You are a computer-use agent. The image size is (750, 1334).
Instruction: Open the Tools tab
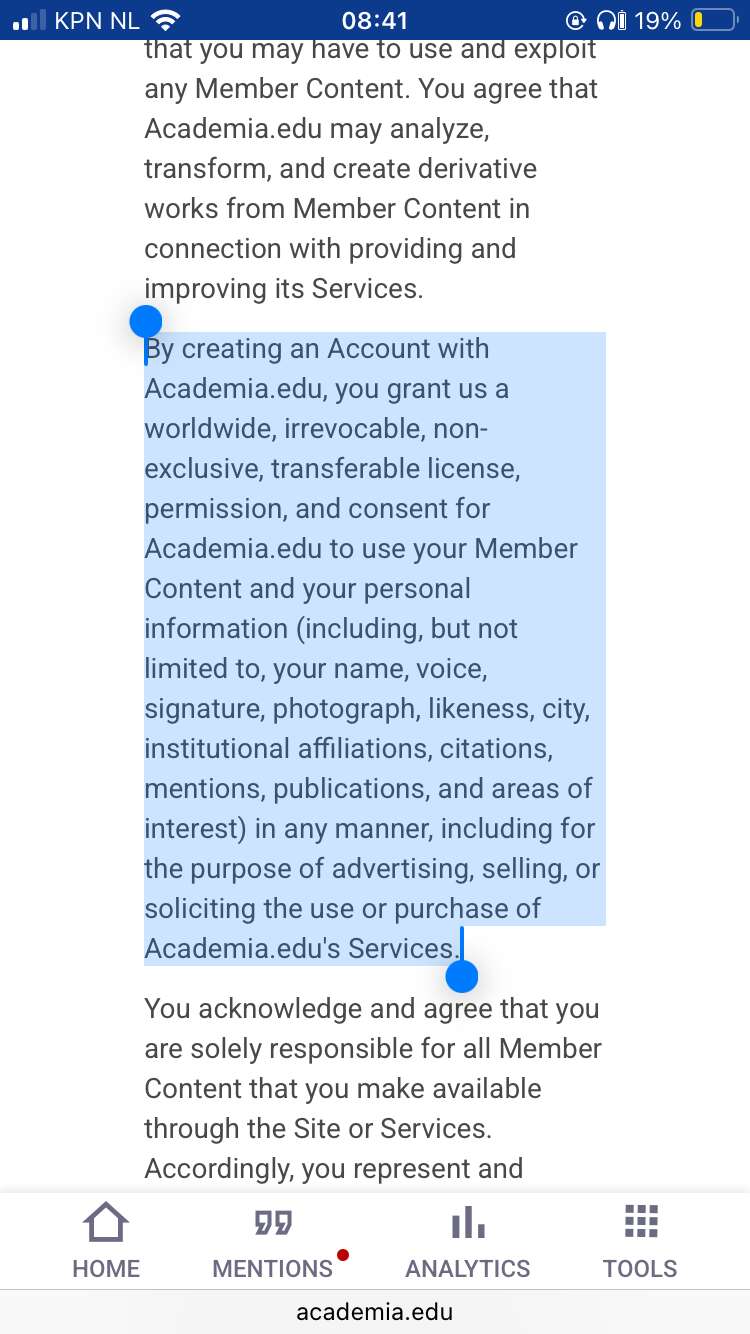pyautogui.click(x=640, y=1240)
